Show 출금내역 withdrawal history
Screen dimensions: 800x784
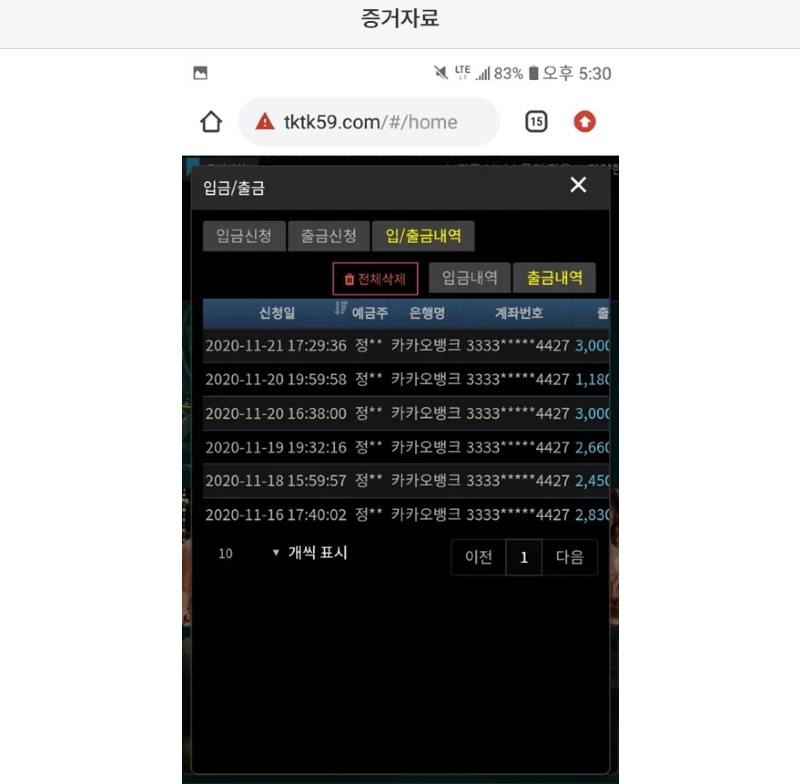[554, 278]
